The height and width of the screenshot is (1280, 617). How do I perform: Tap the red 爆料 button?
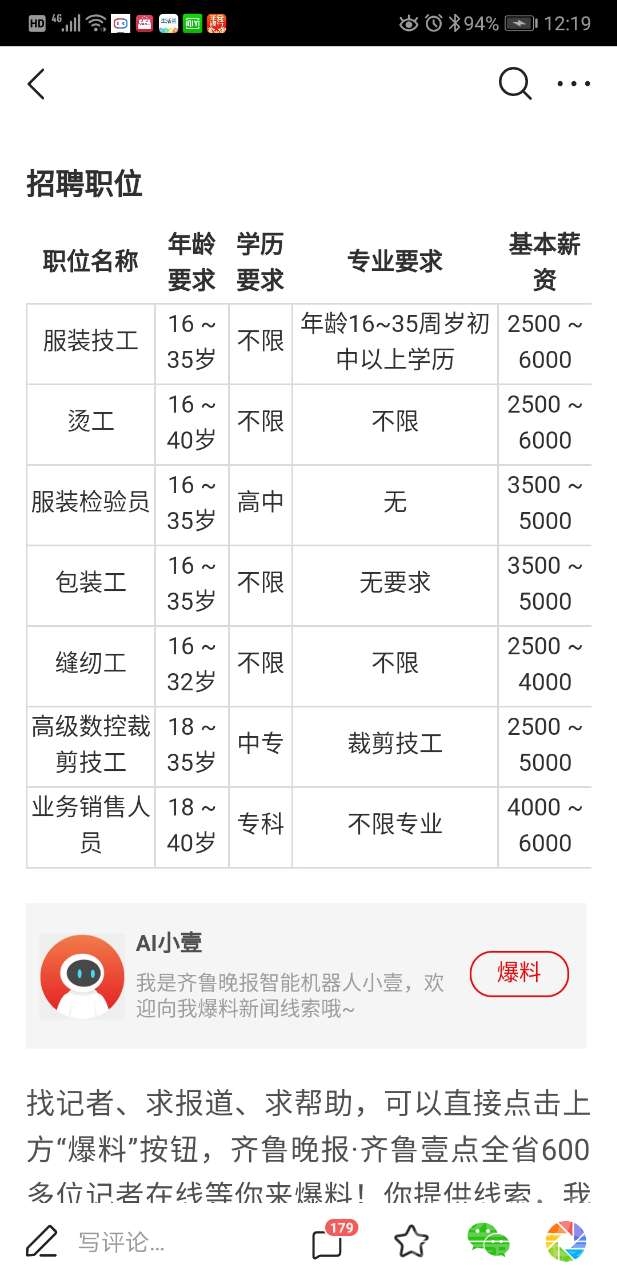tap(519, 973)
